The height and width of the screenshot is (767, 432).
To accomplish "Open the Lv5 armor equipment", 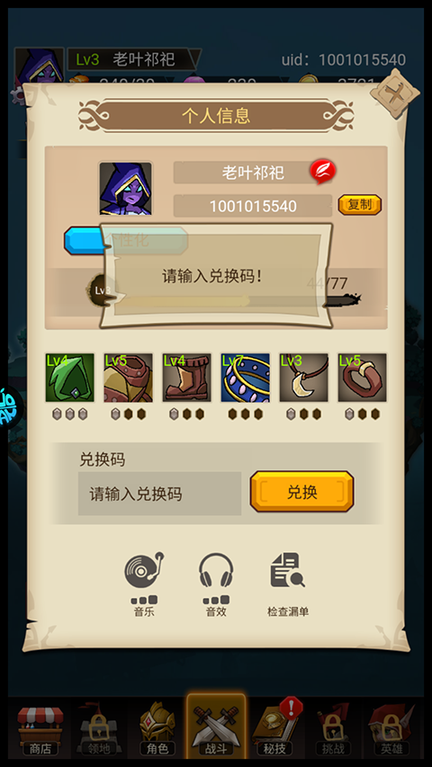I will pyautogui.click(x=128, y=378).
